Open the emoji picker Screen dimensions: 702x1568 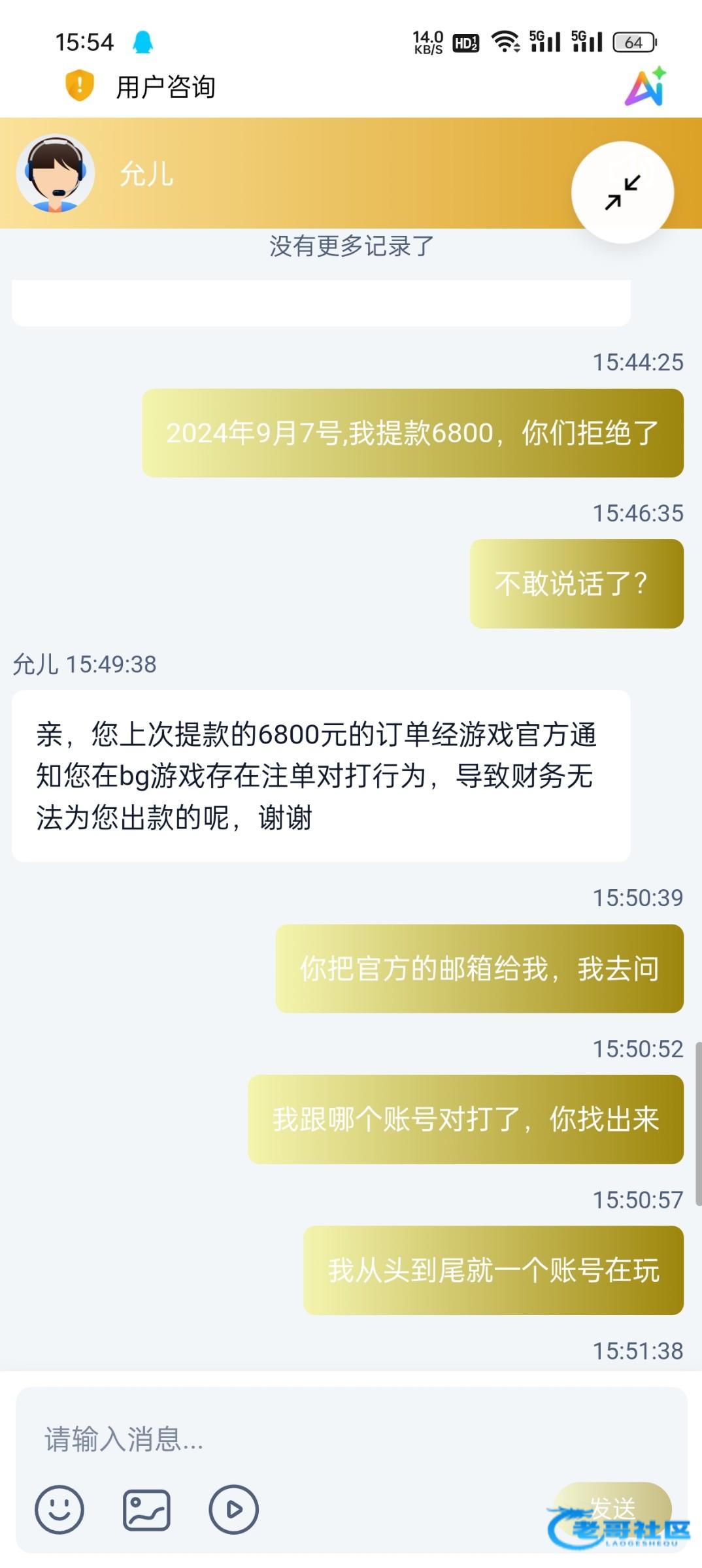pyautogui.click(x=59, y=1509)
